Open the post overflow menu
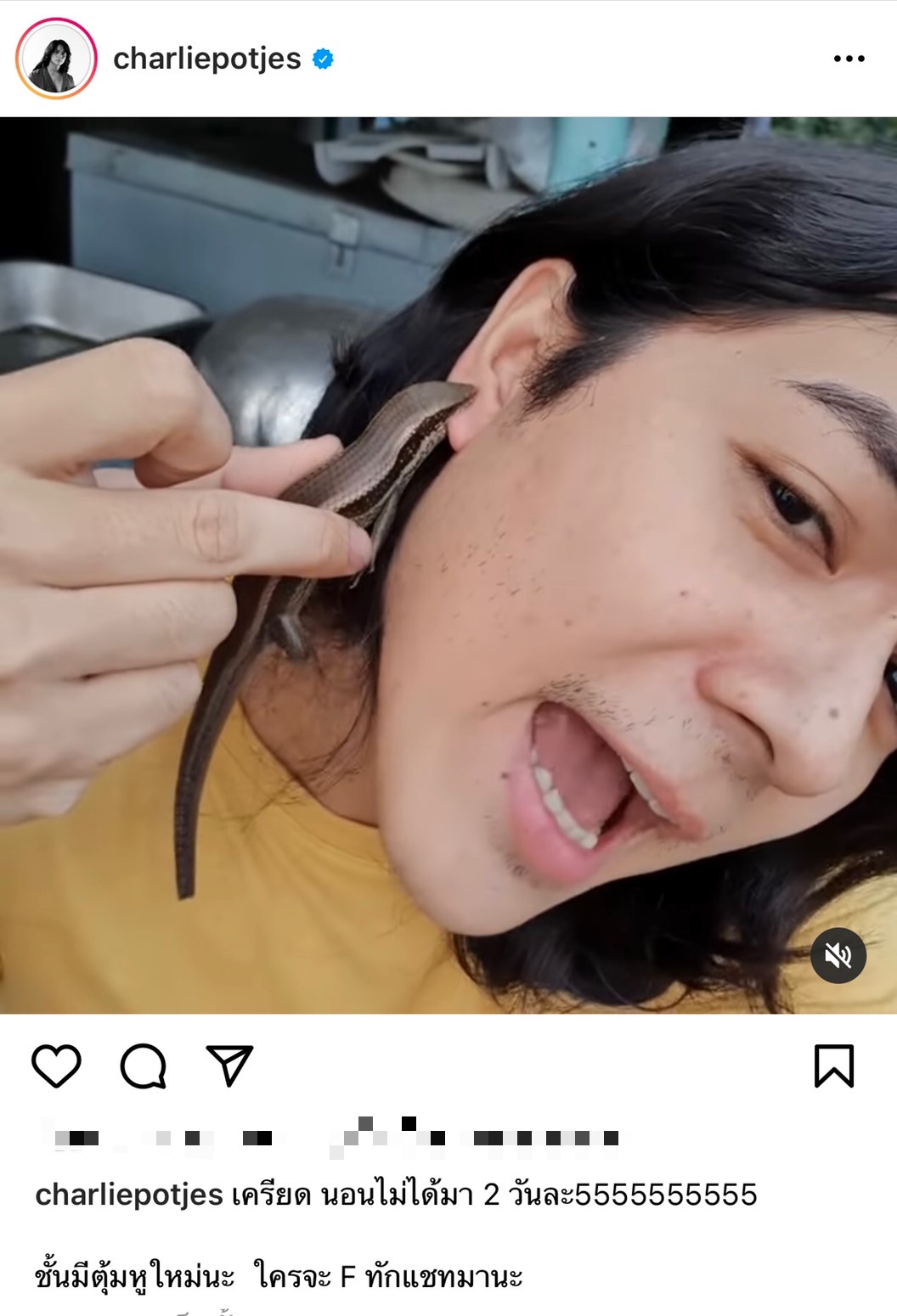Image resolution: width=897 pixels, height=1316 pixels. tap(849, 59)
